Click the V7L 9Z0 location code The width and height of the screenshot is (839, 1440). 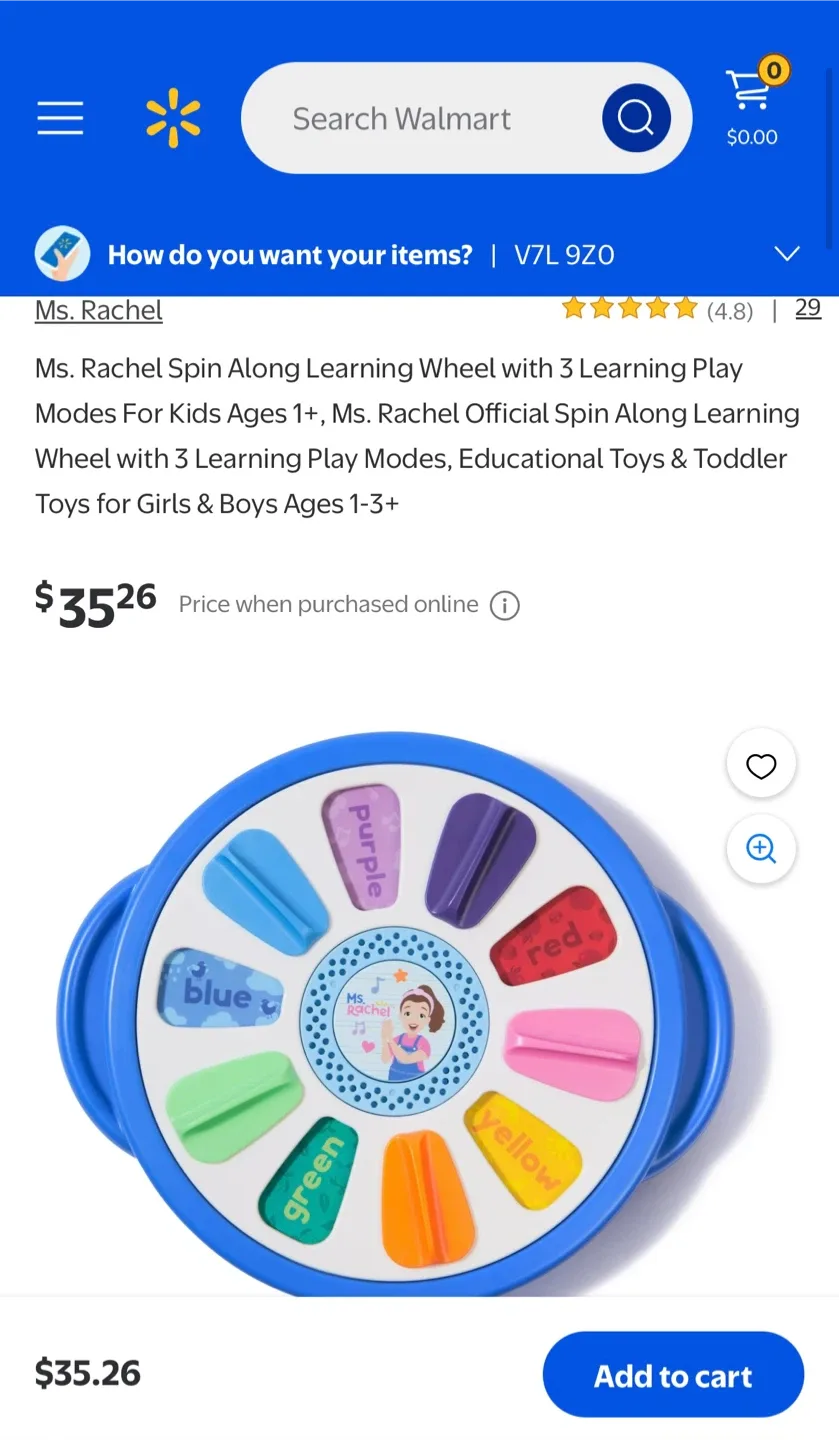click(x=563, y=253)
